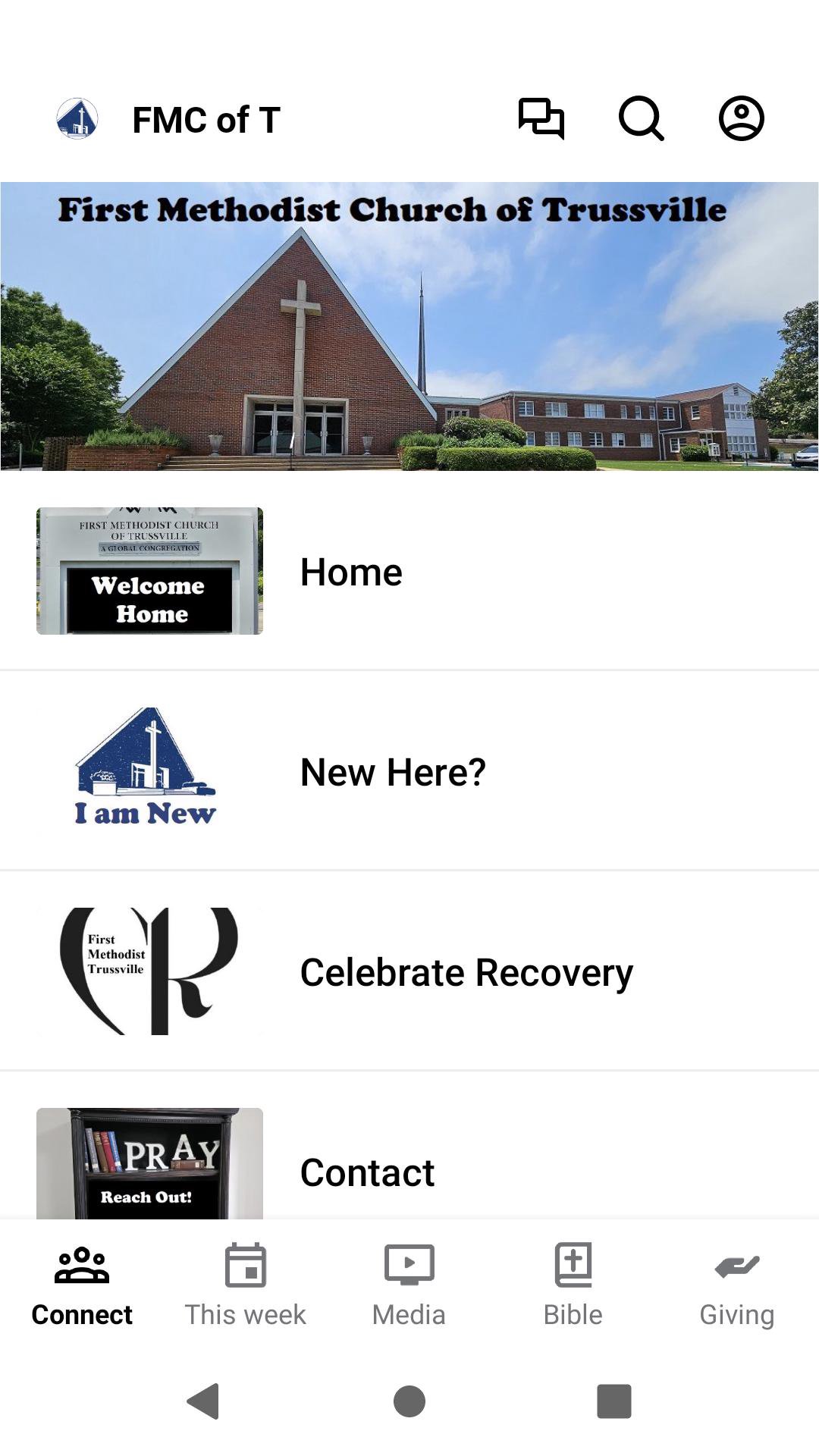Switch to the Media tab
819x1456 pixels.
click(x=409, y=1283)
